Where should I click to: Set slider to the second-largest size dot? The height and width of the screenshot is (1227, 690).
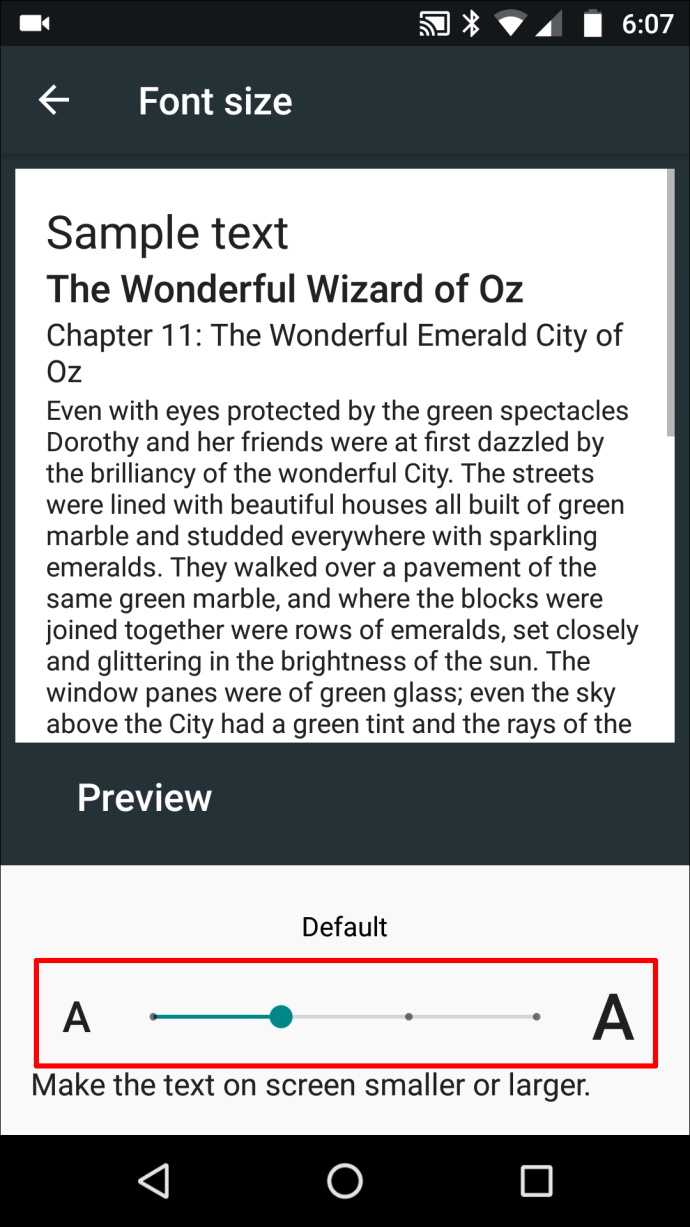[x=409, y=1017]
